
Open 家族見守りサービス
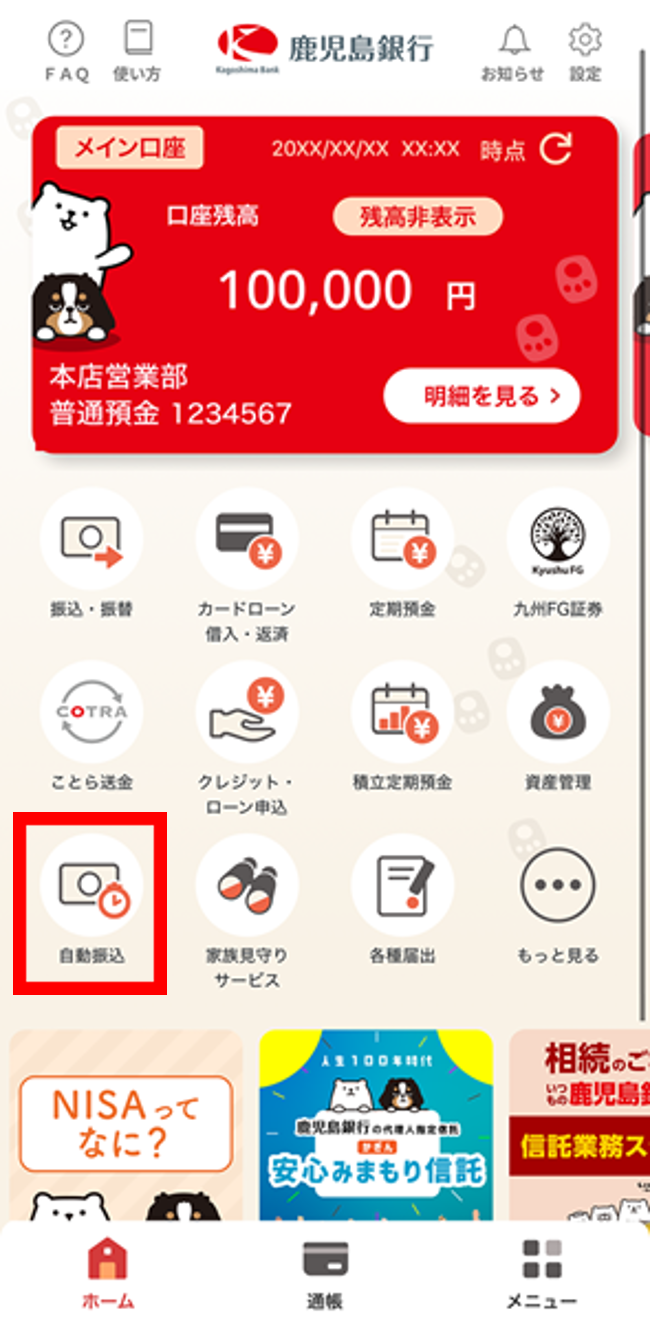click(x=246, y=911)
